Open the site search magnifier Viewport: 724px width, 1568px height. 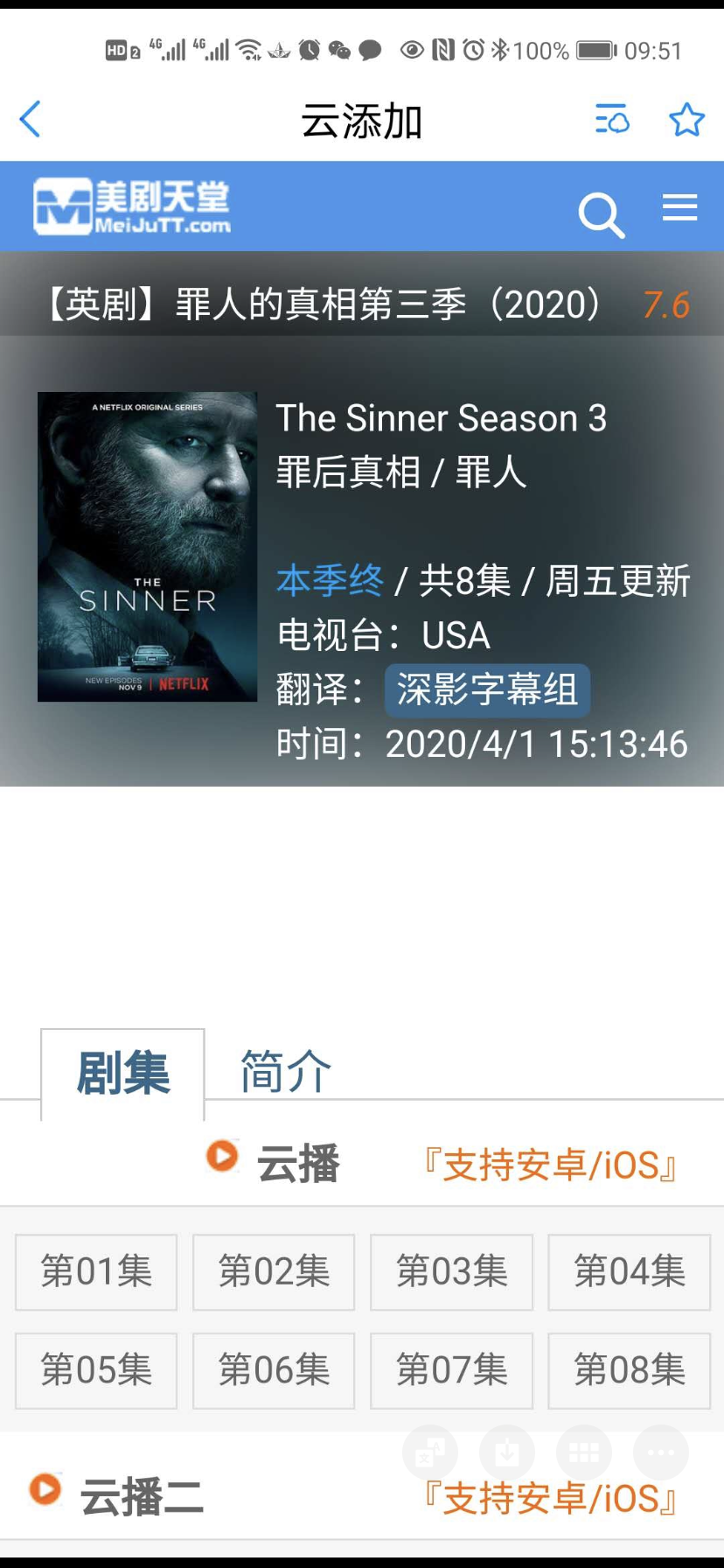601,214
